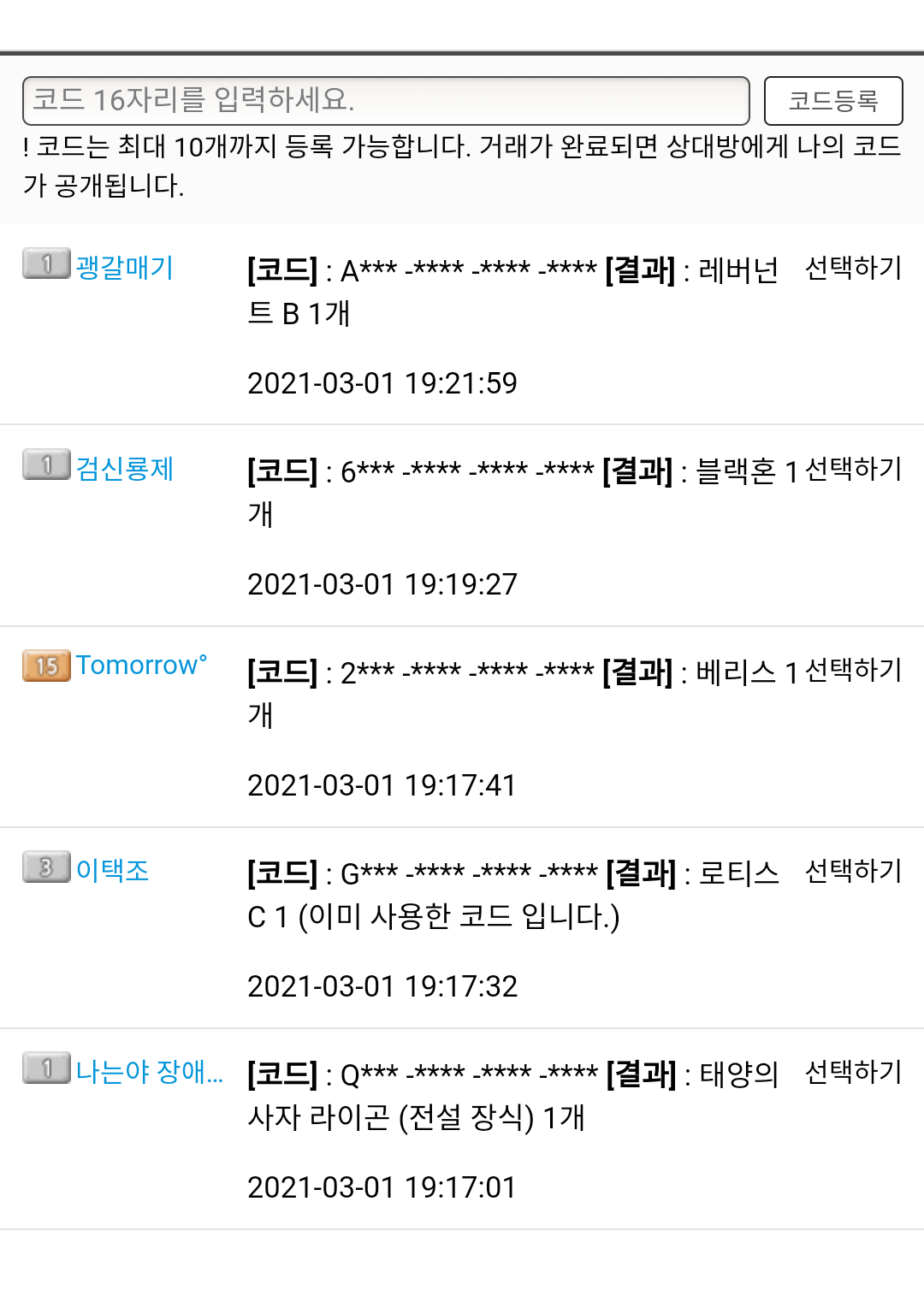The width and height of the screenshot is (924, 1302).
Task: Focus the 16-digit code input field
Action: pos(386,101)
